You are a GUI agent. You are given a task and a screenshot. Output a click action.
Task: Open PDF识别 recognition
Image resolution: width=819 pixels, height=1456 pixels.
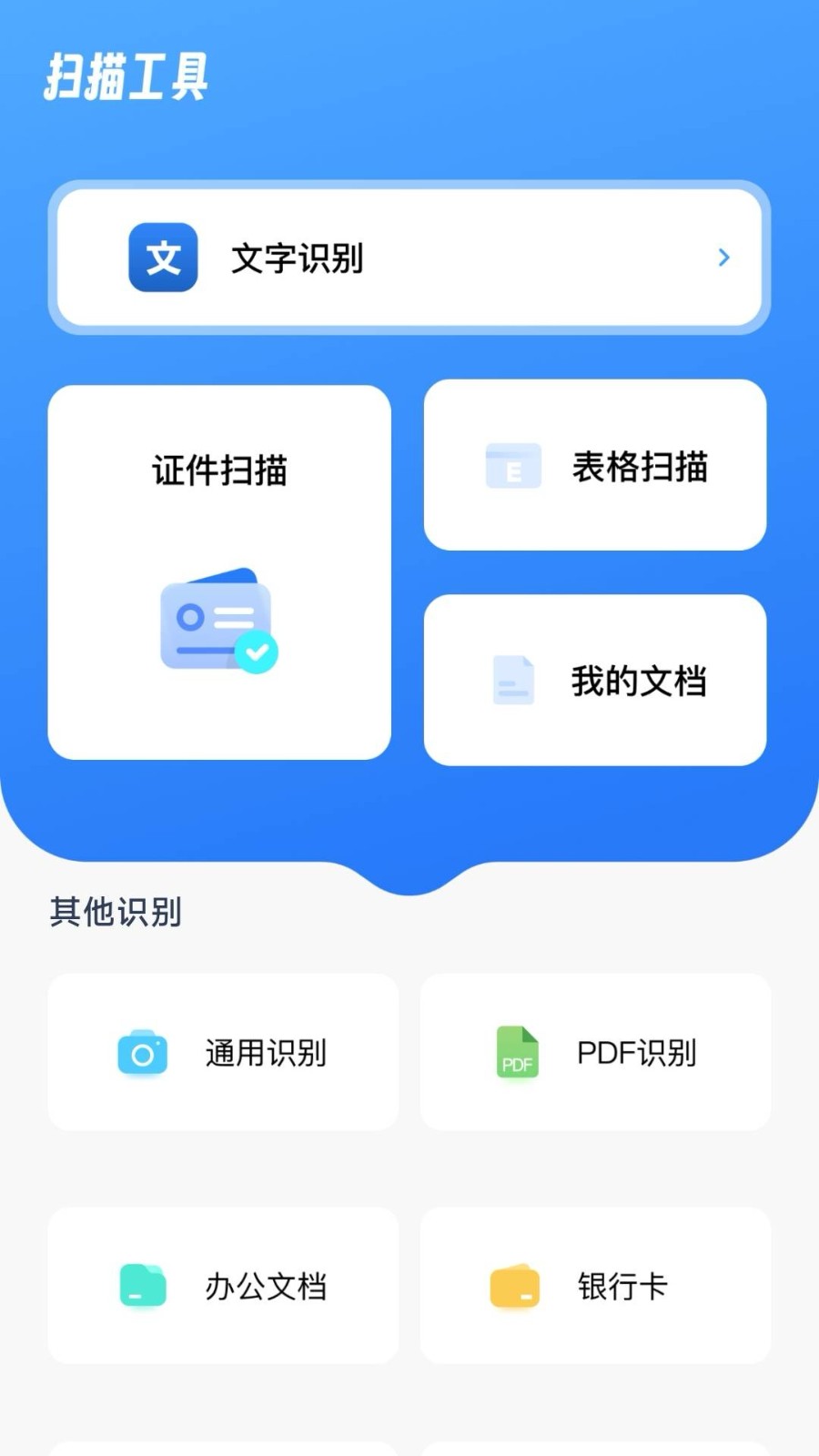point(595,1052)
